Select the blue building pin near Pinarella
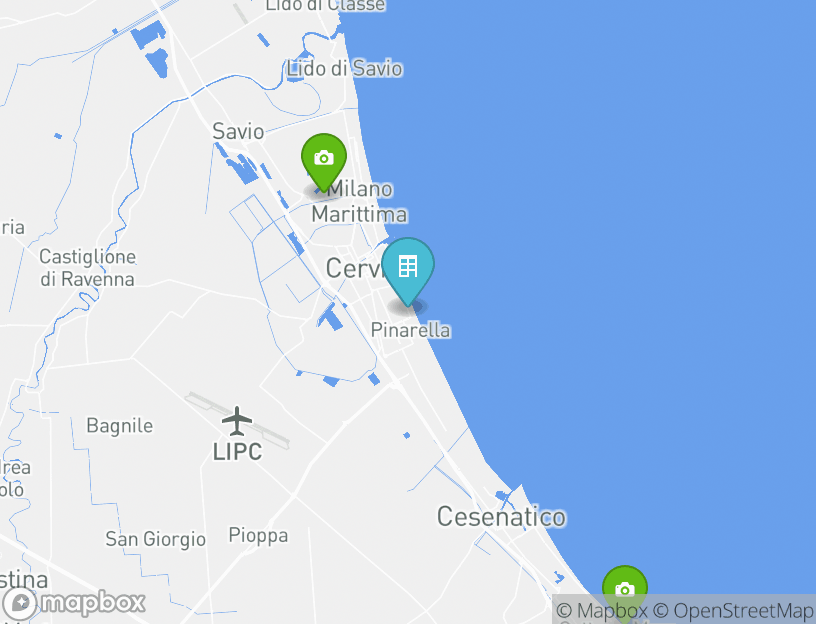Image resolution: width=816 pixels, height=624 pixels. pos(407,267)
